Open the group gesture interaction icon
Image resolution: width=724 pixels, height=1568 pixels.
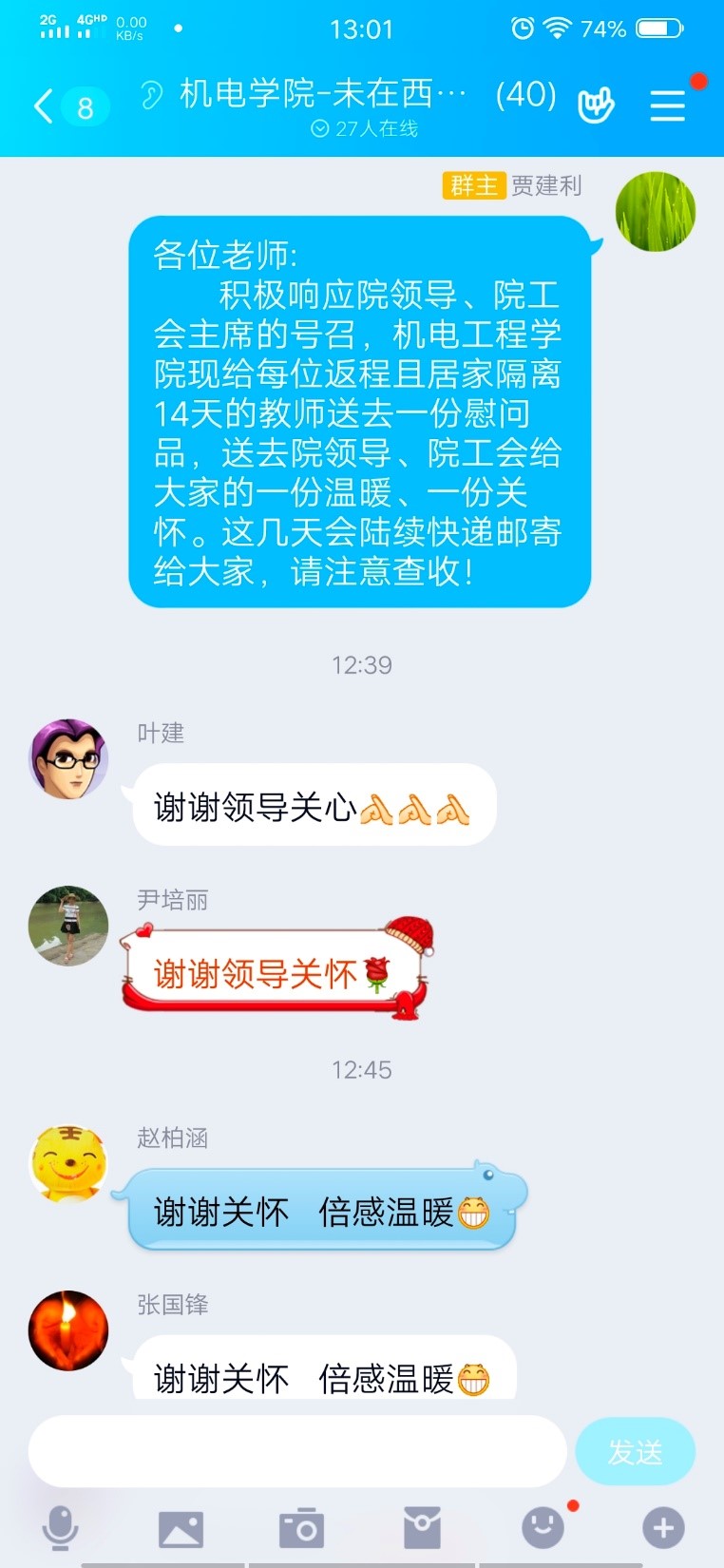pyautogui.click(x=596, y=105)
